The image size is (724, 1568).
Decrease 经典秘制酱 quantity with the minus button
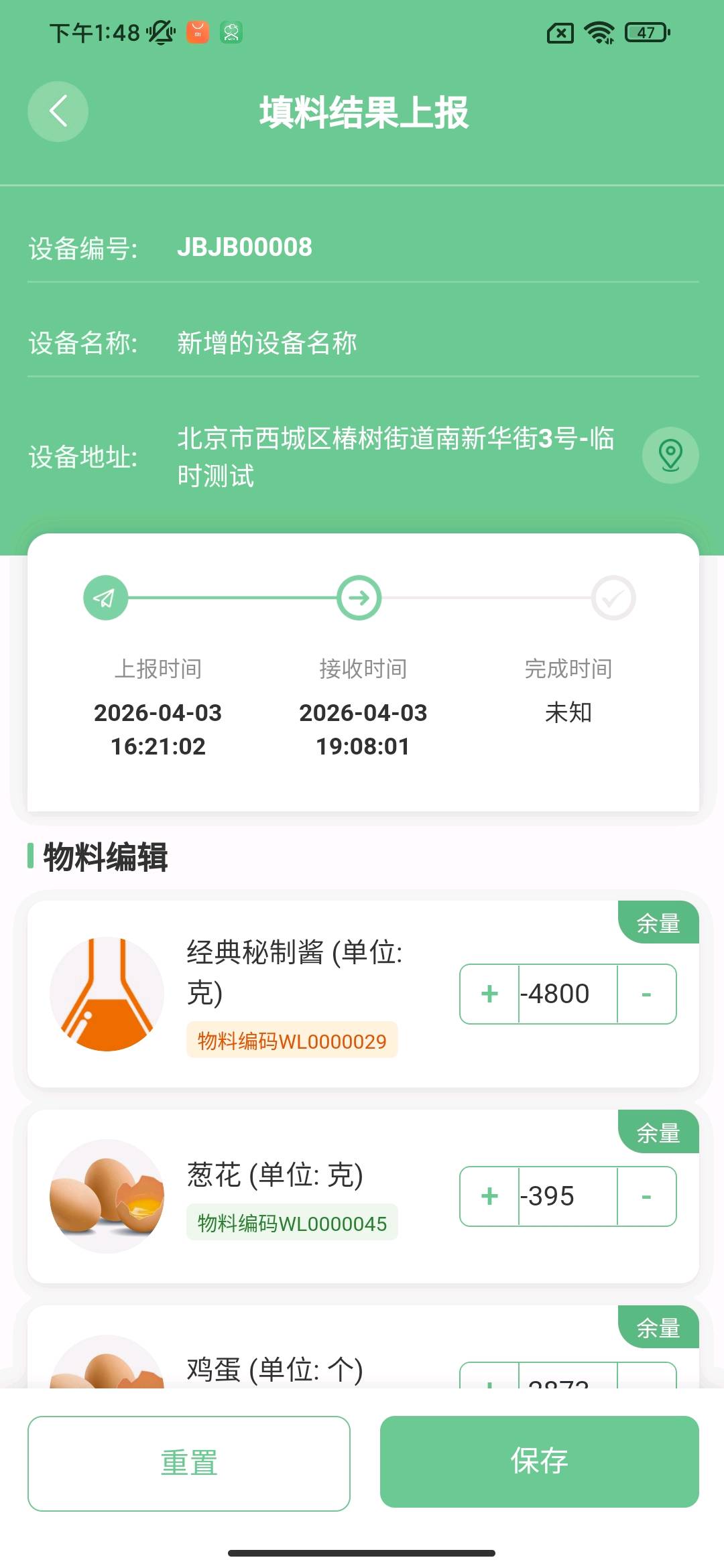(x=646, y=994)
